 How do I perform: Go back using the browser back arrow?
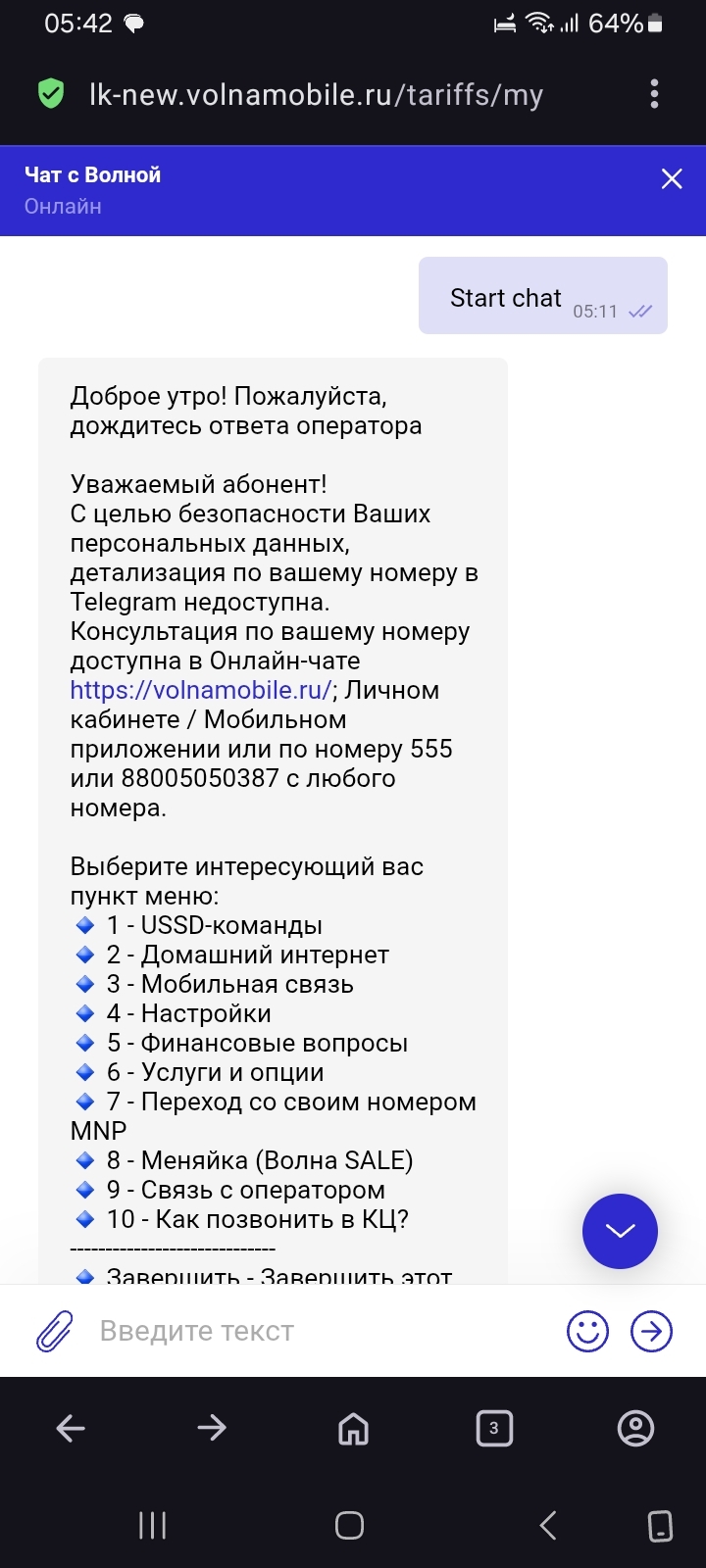71,1429
